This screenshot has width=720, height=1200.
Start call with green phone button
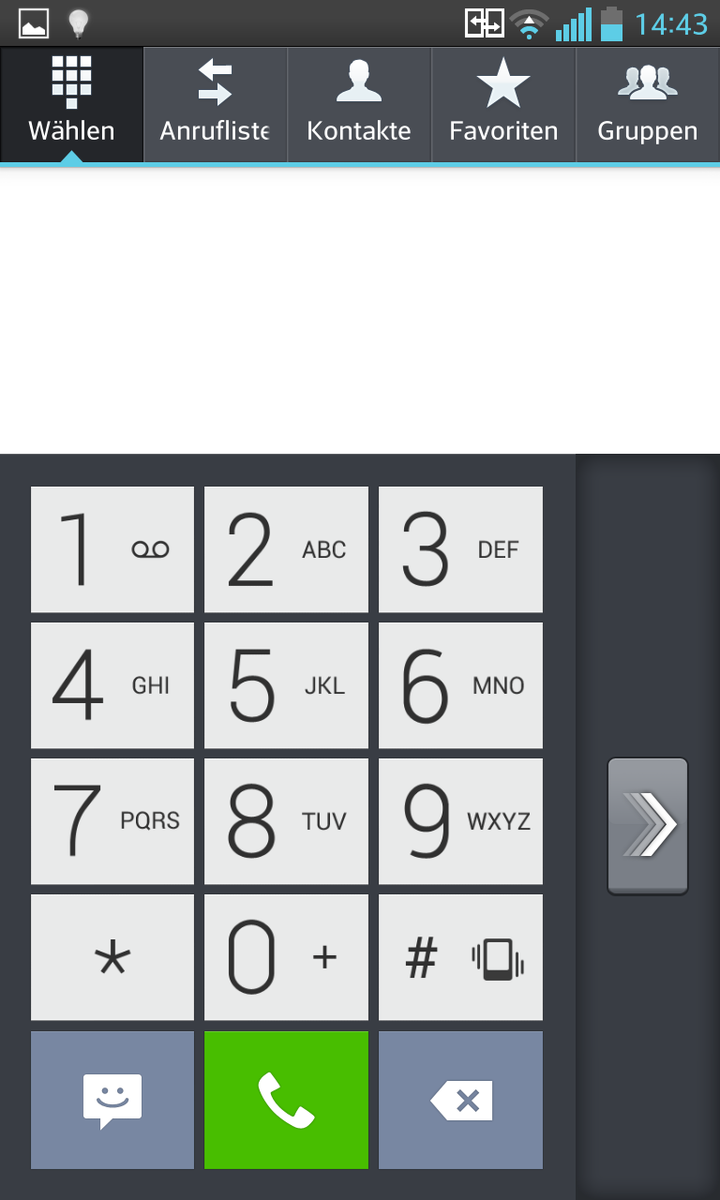(286, 1100)
